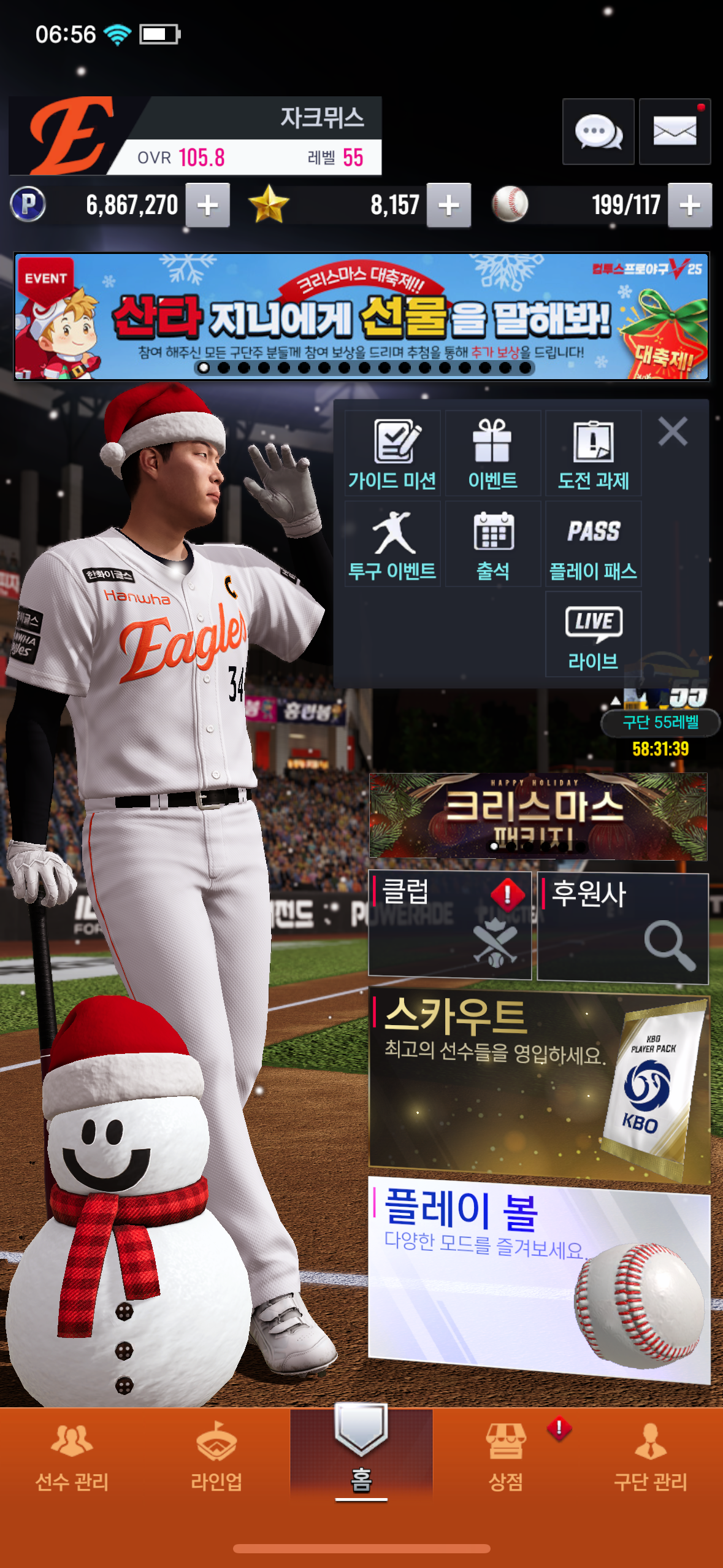Open the 이벤트 gift menu
The image size is (723, 1568).
coord(492,454)
